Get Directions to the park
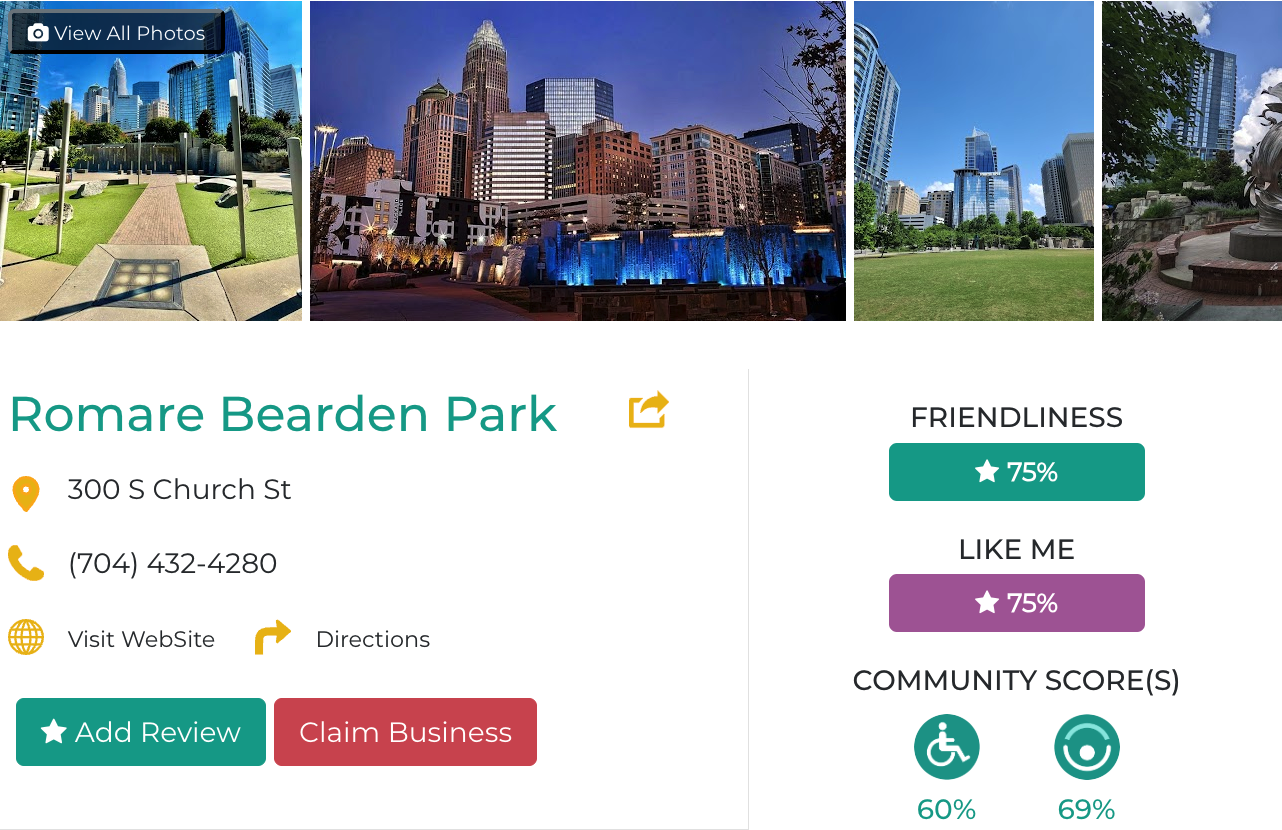Image resolution: width=1282 pixels, height=830 pixels. 372,639
